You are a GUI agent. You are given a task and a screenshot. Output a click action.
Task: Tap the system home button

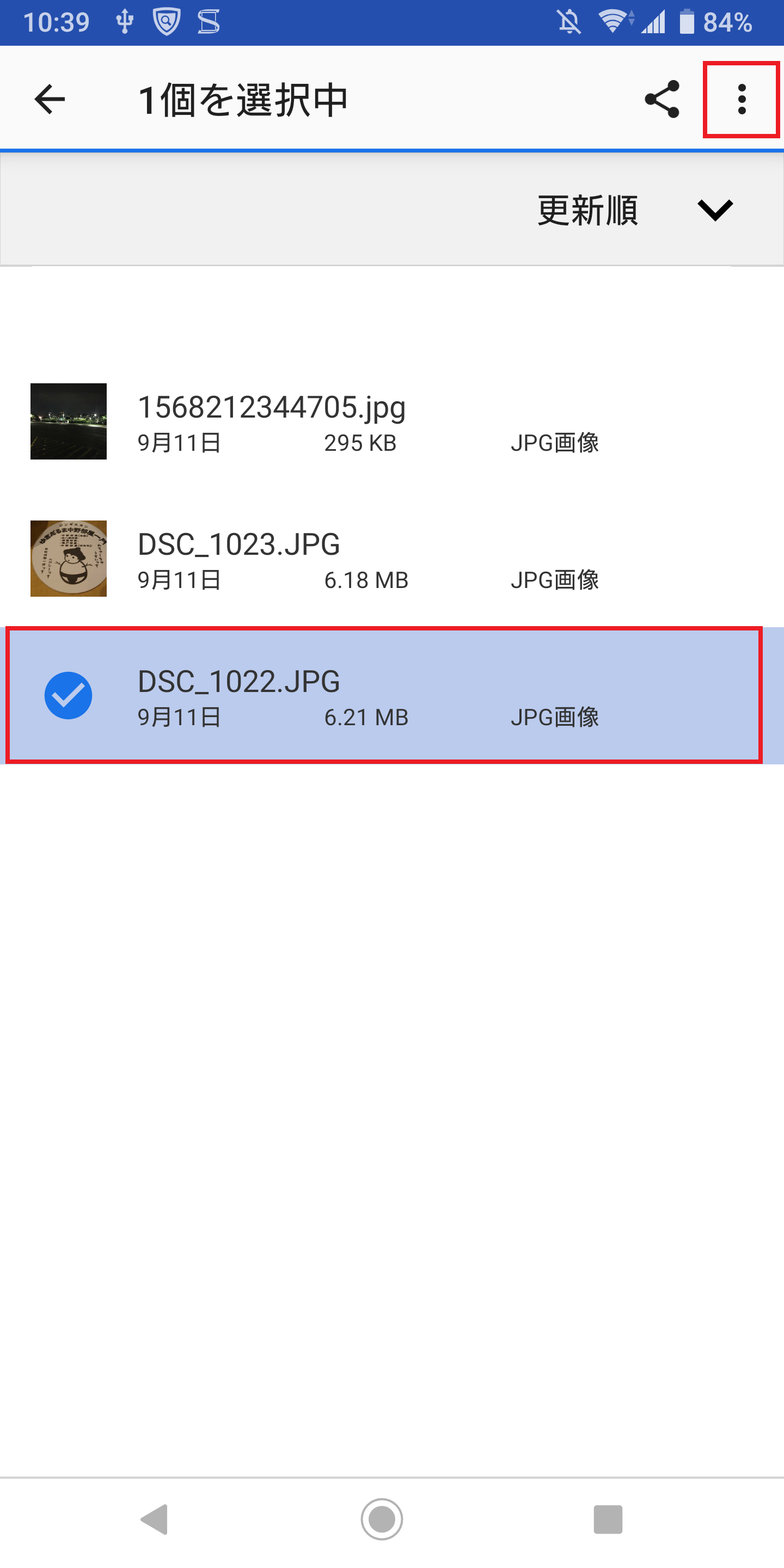tap(382, 1520)
